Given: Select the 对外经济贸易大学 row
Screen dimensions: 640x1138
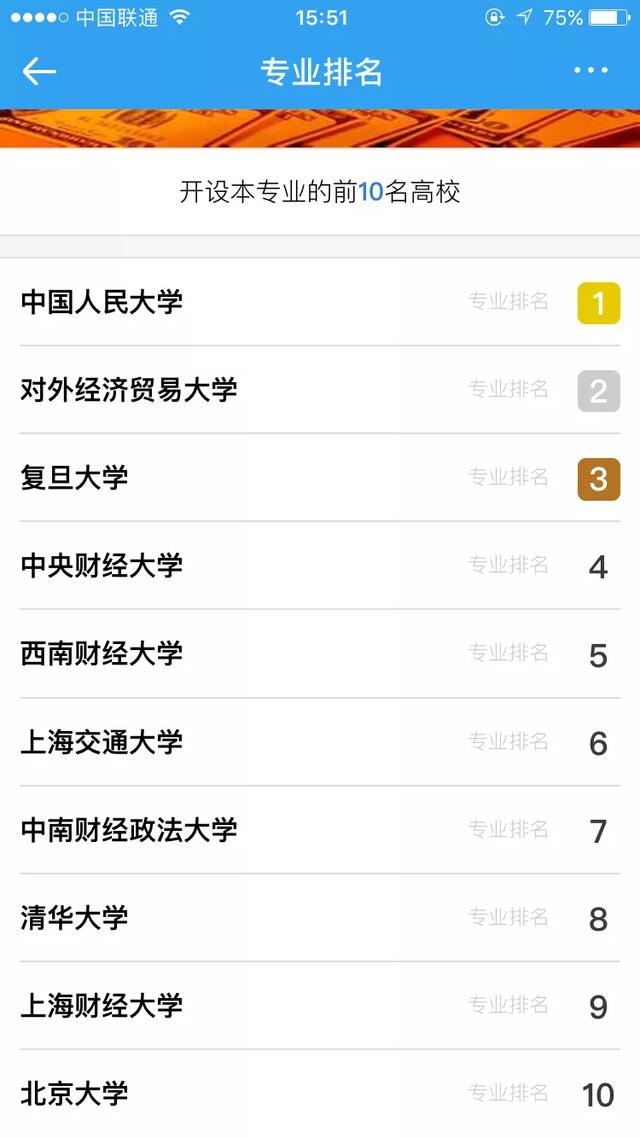Looking at the screenshot, I should pos(129,390).
